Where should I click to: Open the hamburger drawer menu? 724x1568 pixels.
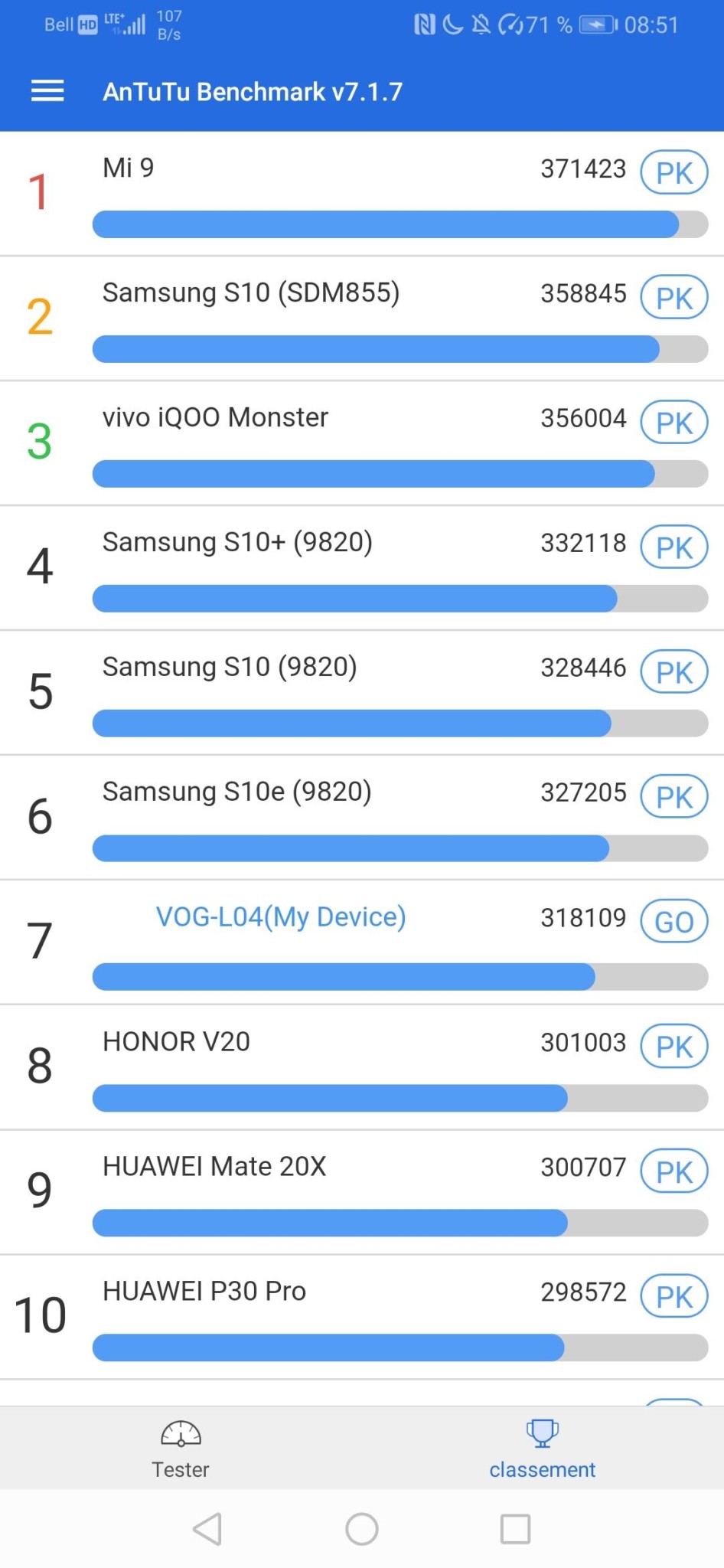[47, 91]
